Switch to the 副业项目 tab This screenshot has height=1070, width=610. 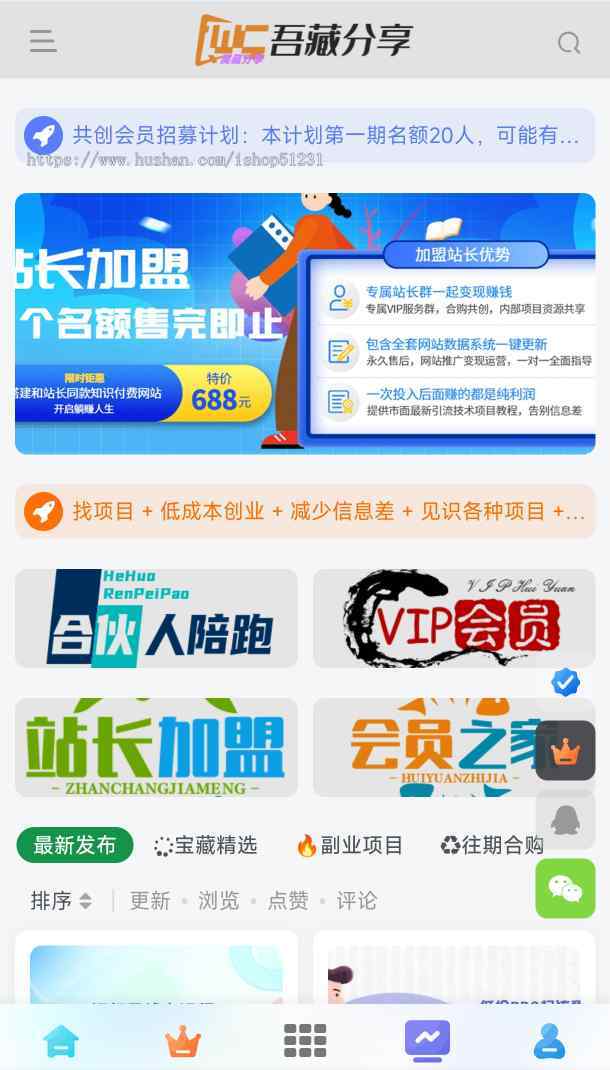tap(350, 845)
